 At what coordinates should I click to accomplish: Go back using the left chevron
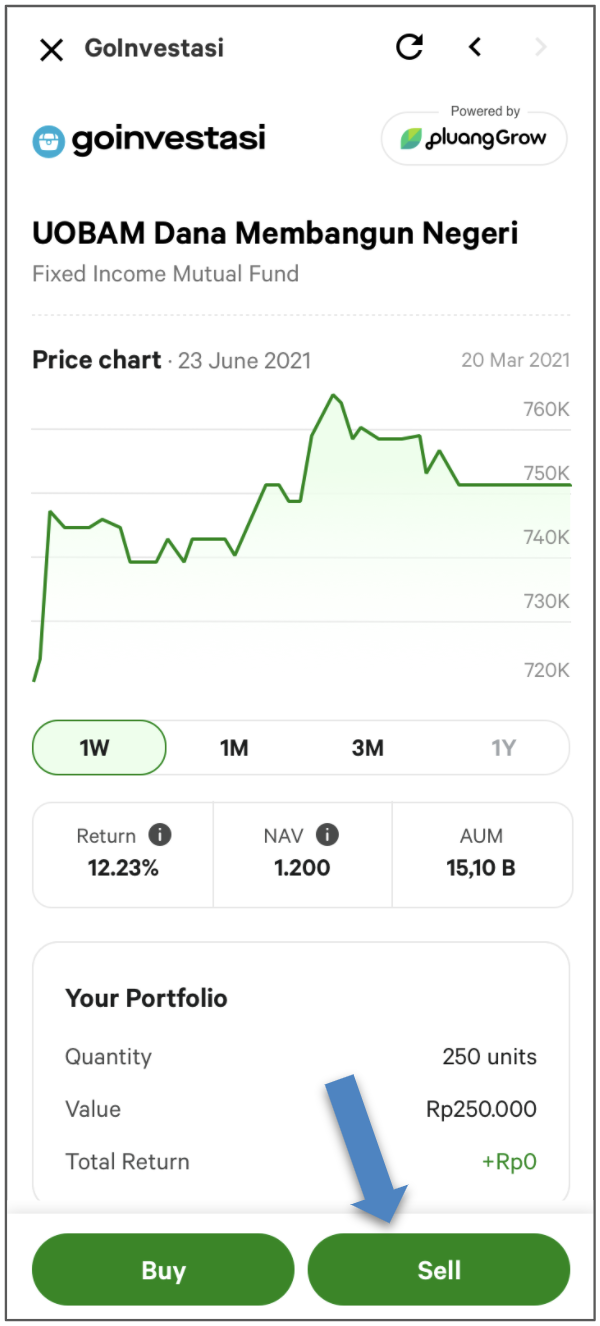(x=475, y=47)
